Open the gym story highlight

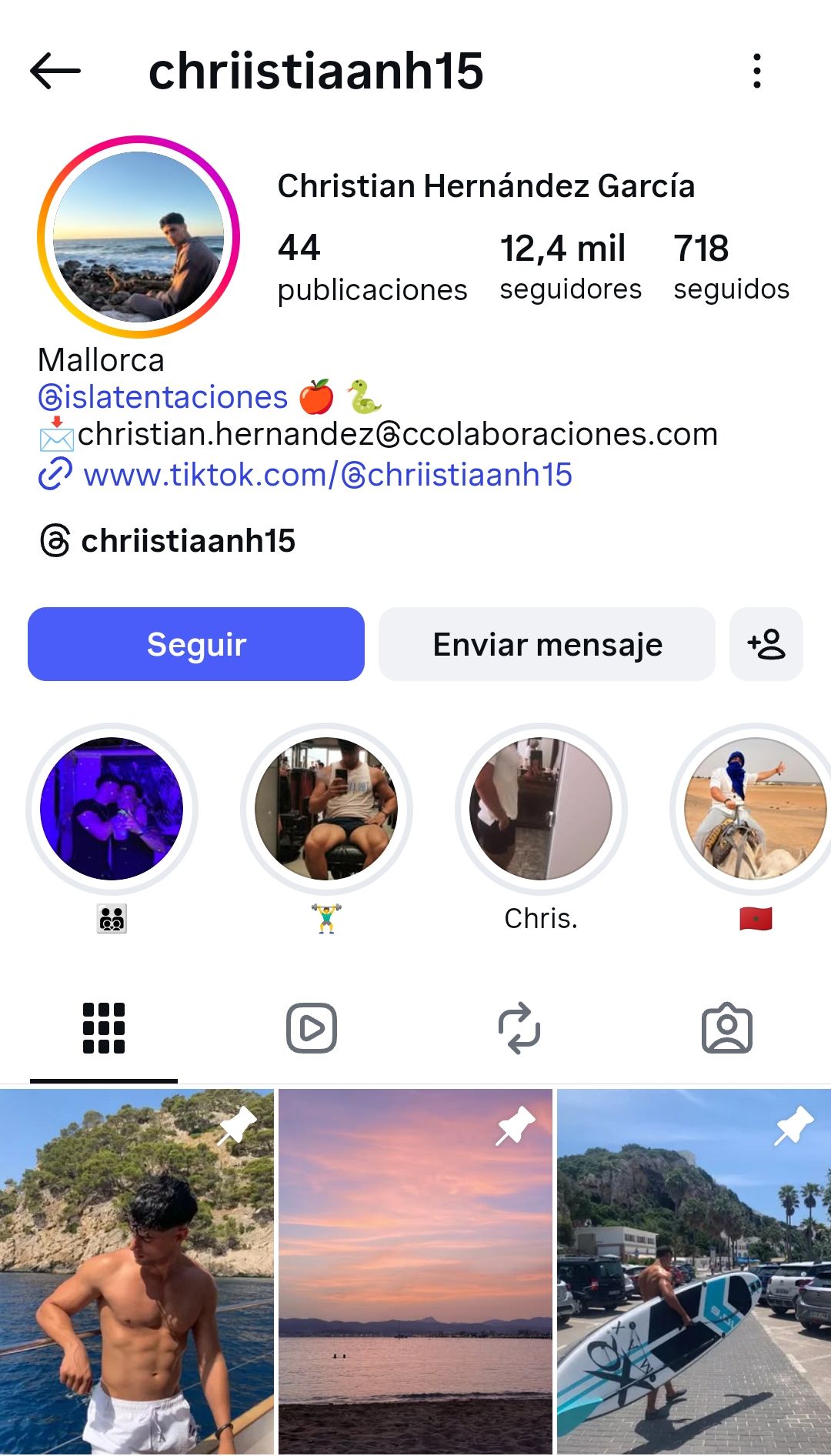[x=326, y=810]
